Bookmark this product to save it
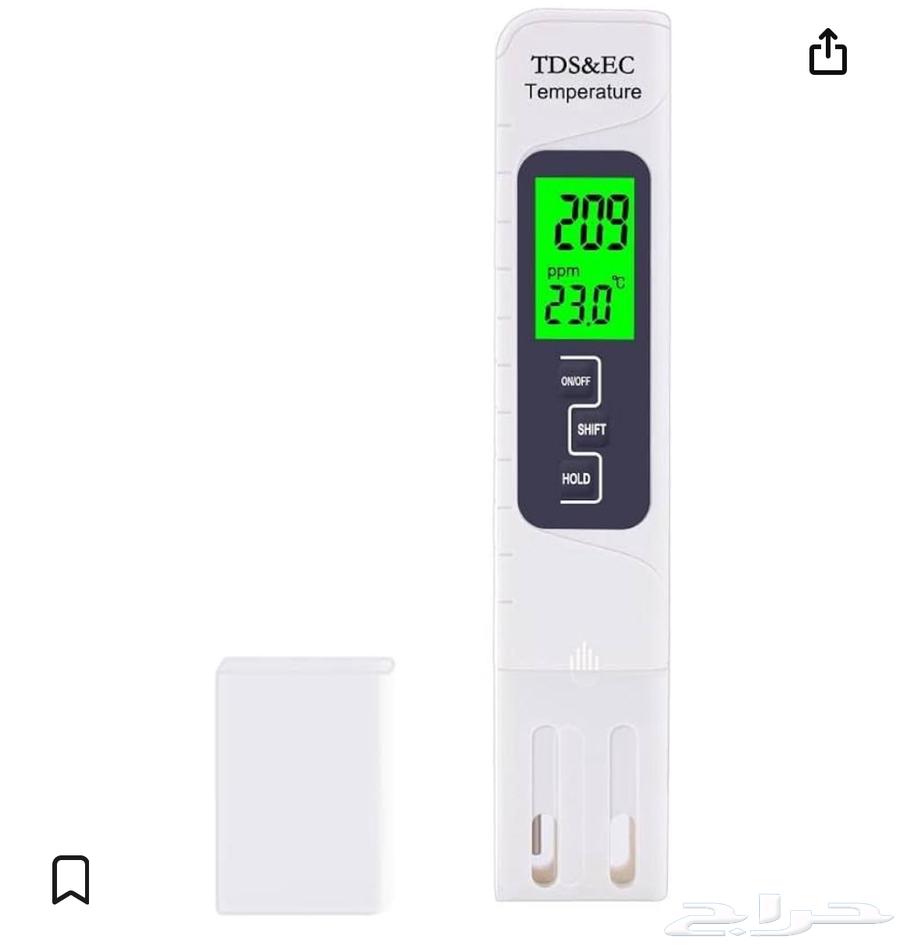 71,879
